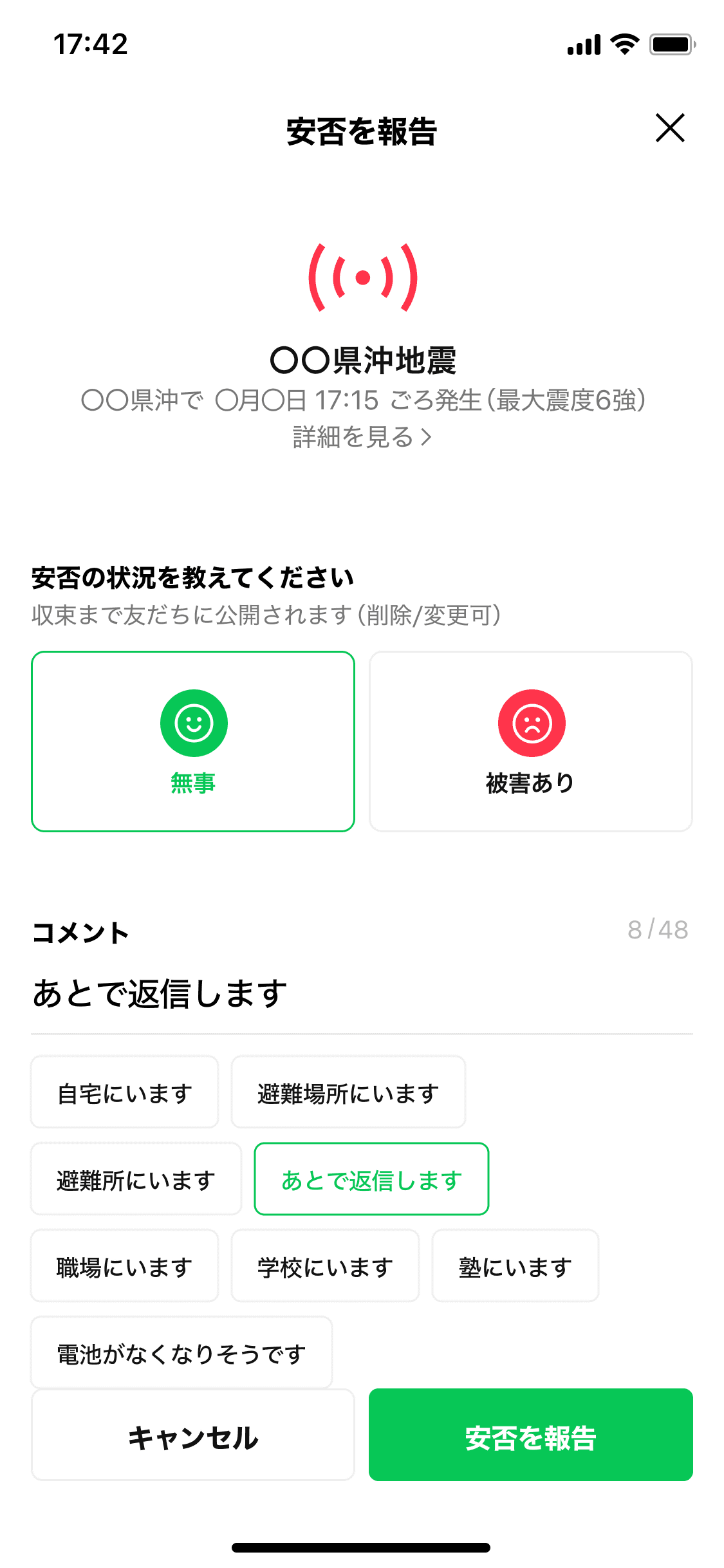Check the 8/48 character counter
This screenshot has height=1568, width=724.
(658, 929)
